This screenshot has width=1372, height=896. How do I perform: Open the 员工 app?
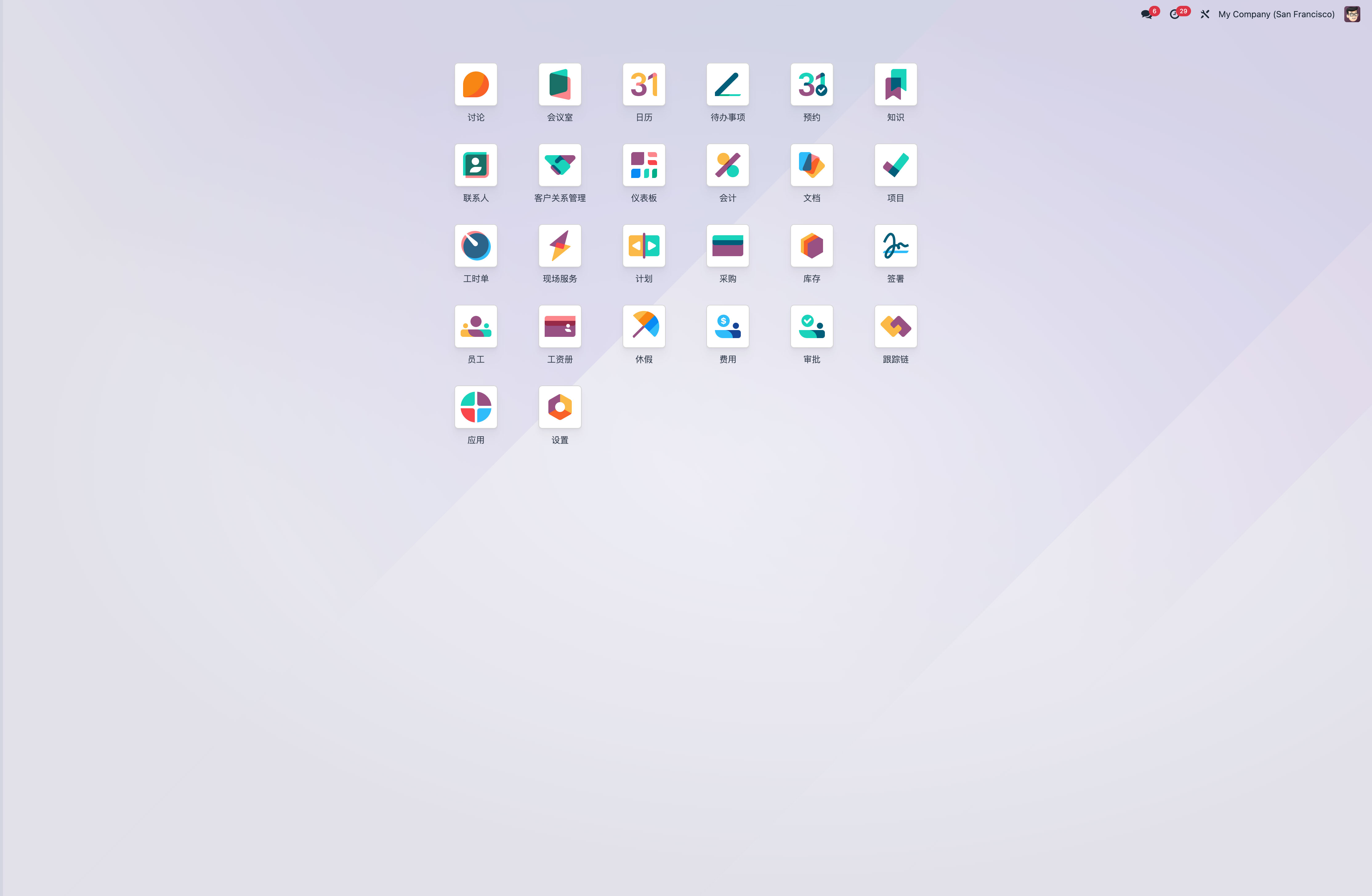[476, 327]
